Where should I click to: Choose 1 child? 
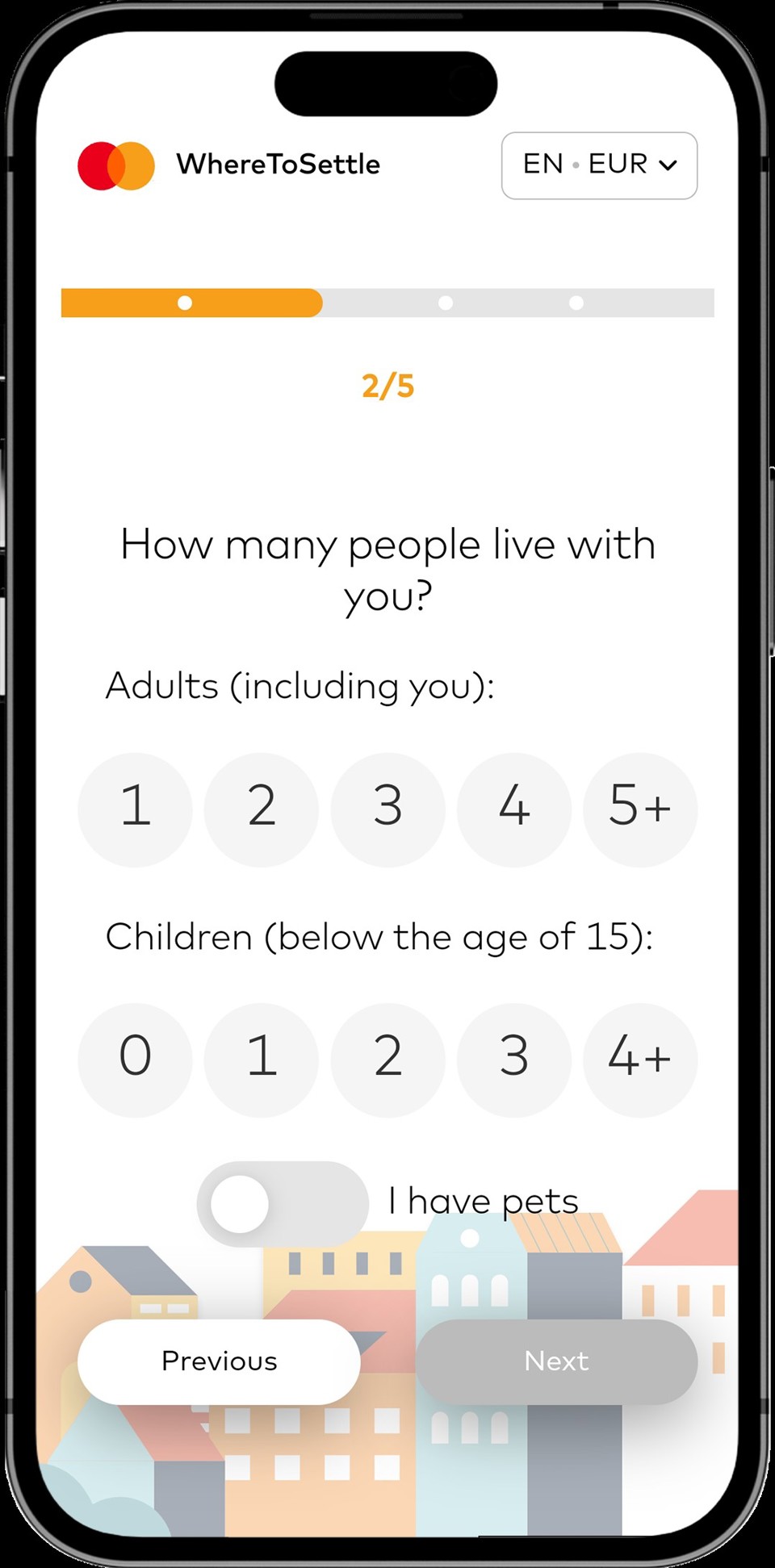pyautogui.click(x=262, y=1059)
